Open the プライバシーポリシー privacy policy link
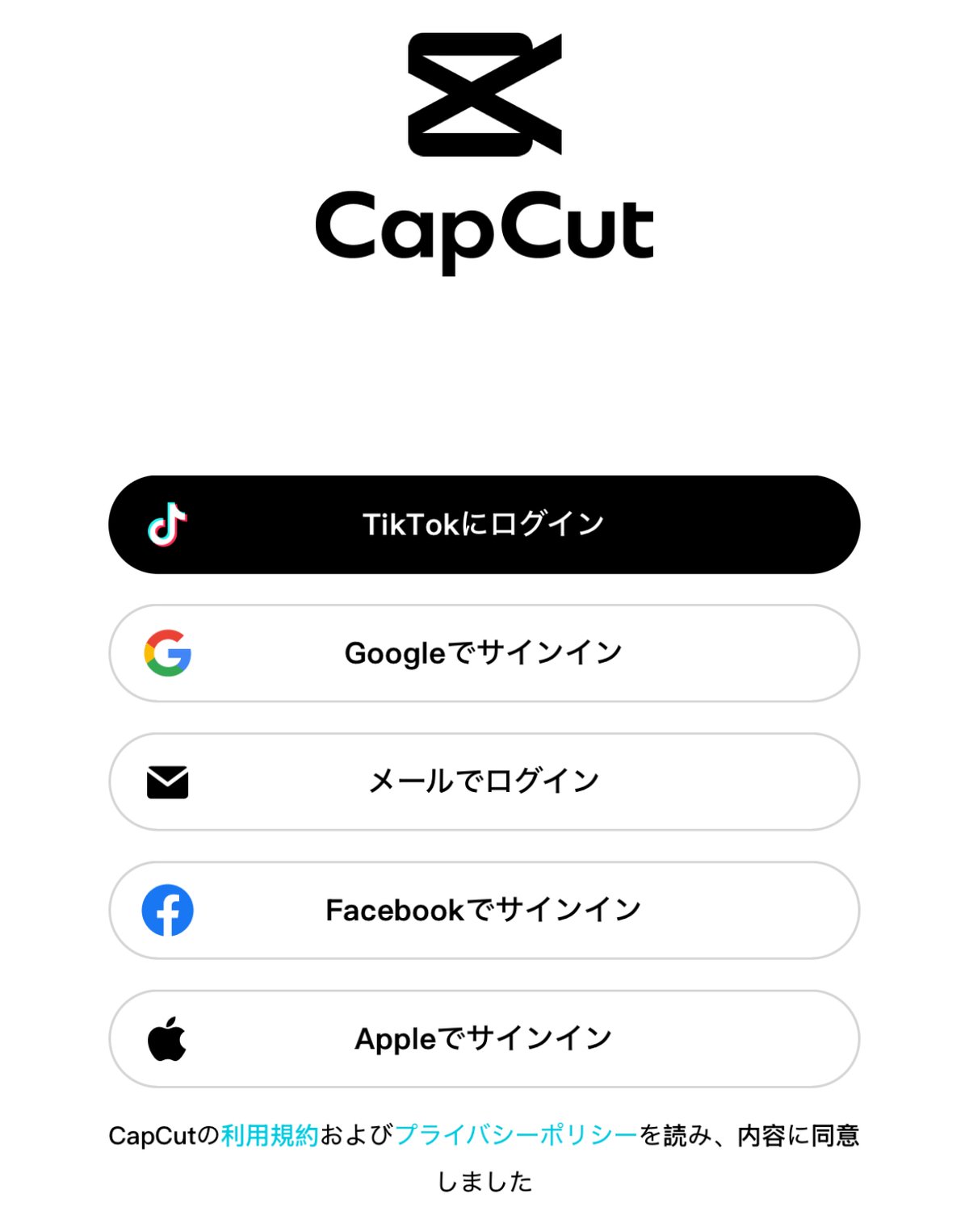Screen dimensions: 969x1232 point(517,1135)
